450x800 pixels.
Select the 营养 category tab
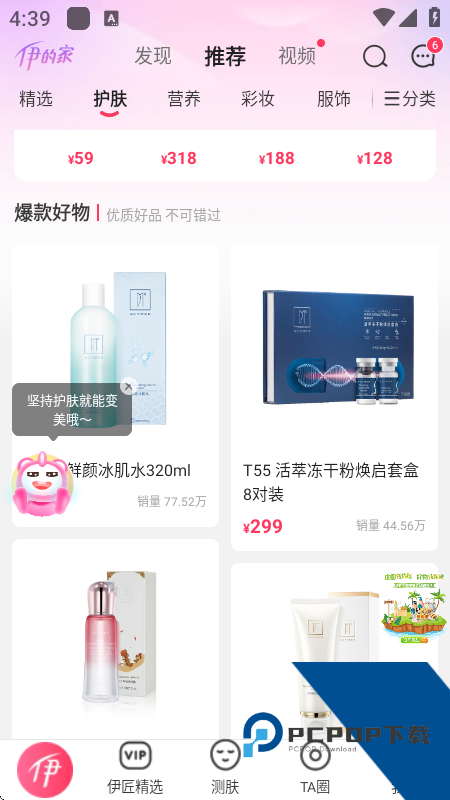184,98
